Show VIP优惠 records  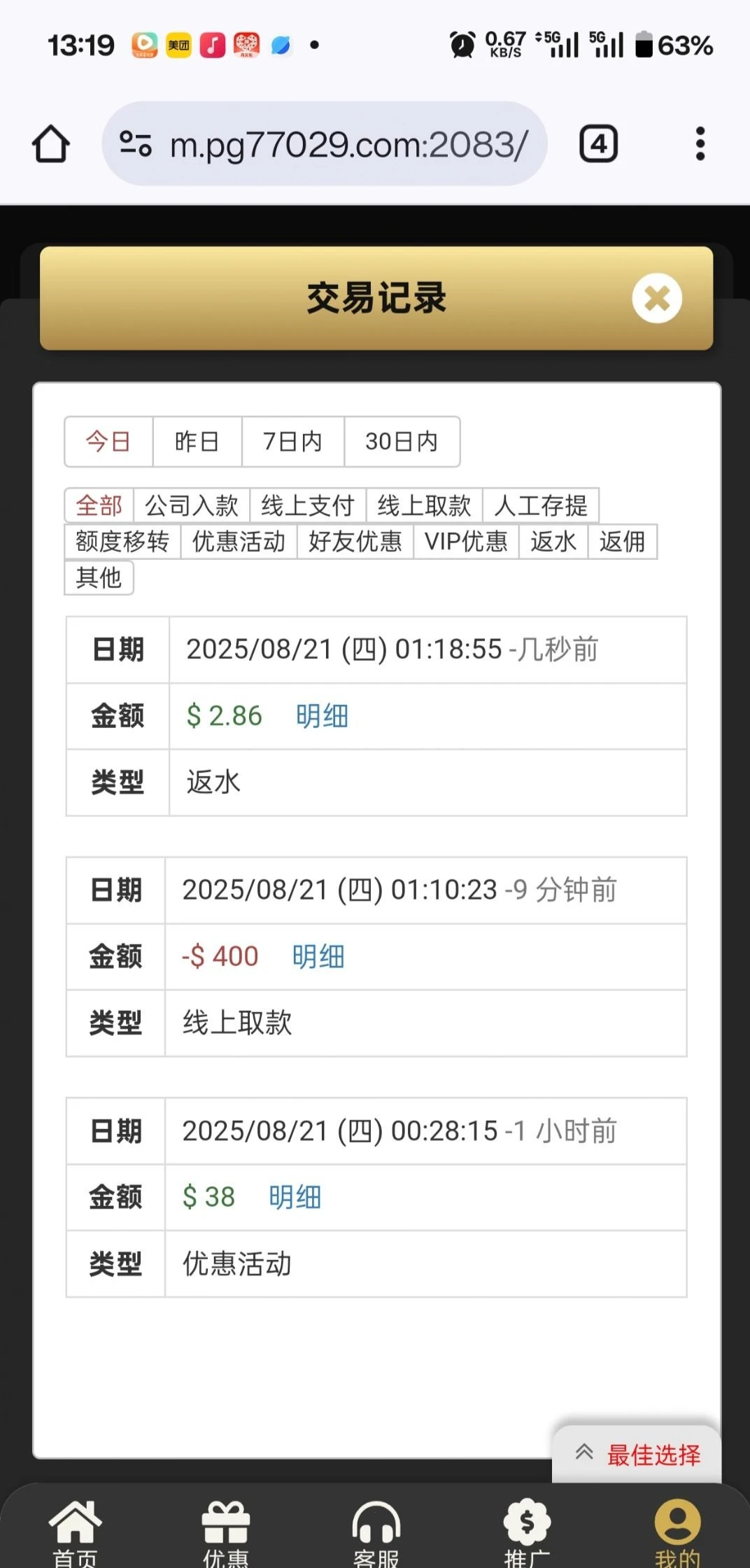coord(466,542)
